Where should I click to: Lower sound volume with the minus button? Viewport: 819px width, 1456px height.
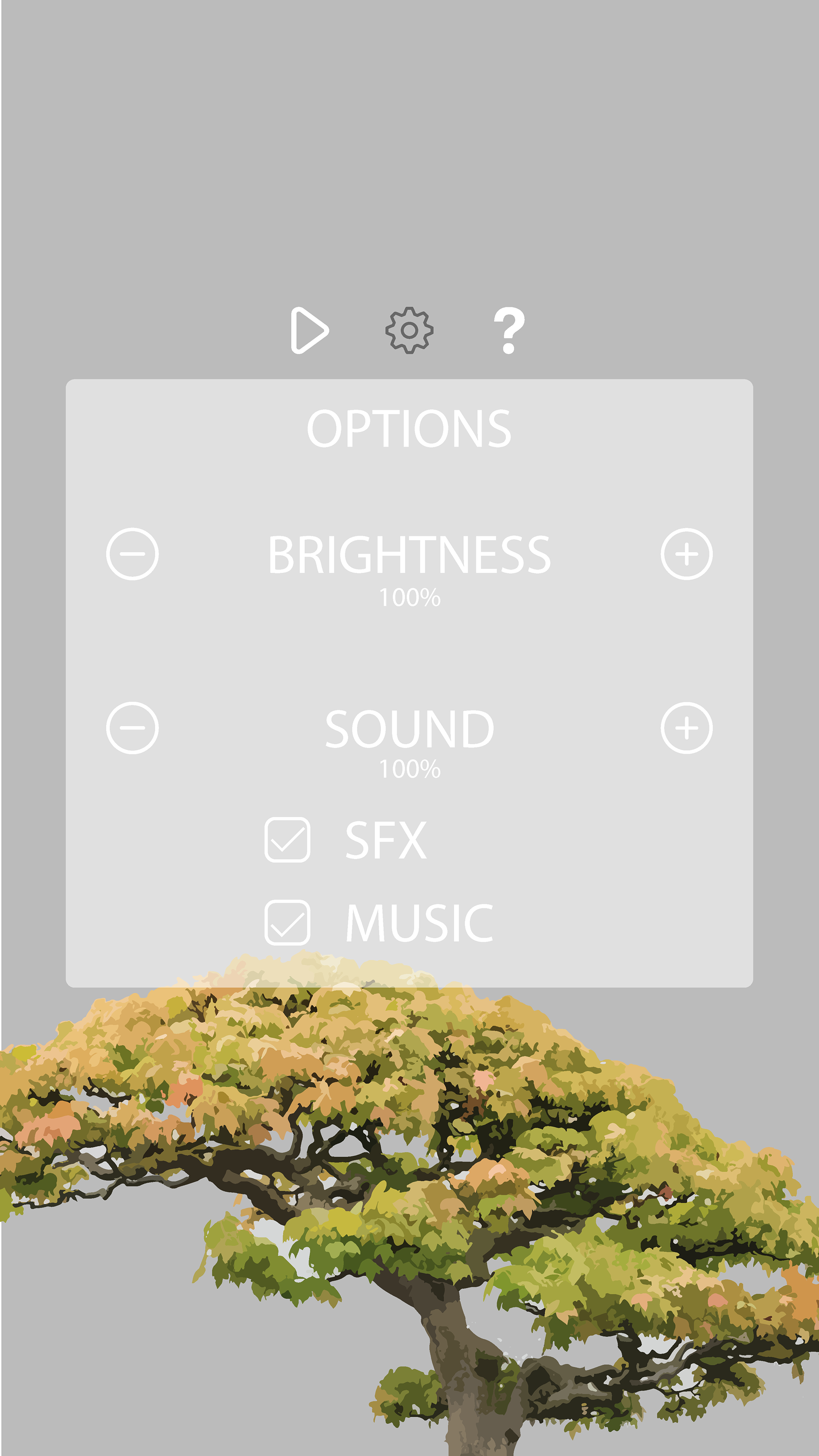pyautogui.click(x=132, y=728)
